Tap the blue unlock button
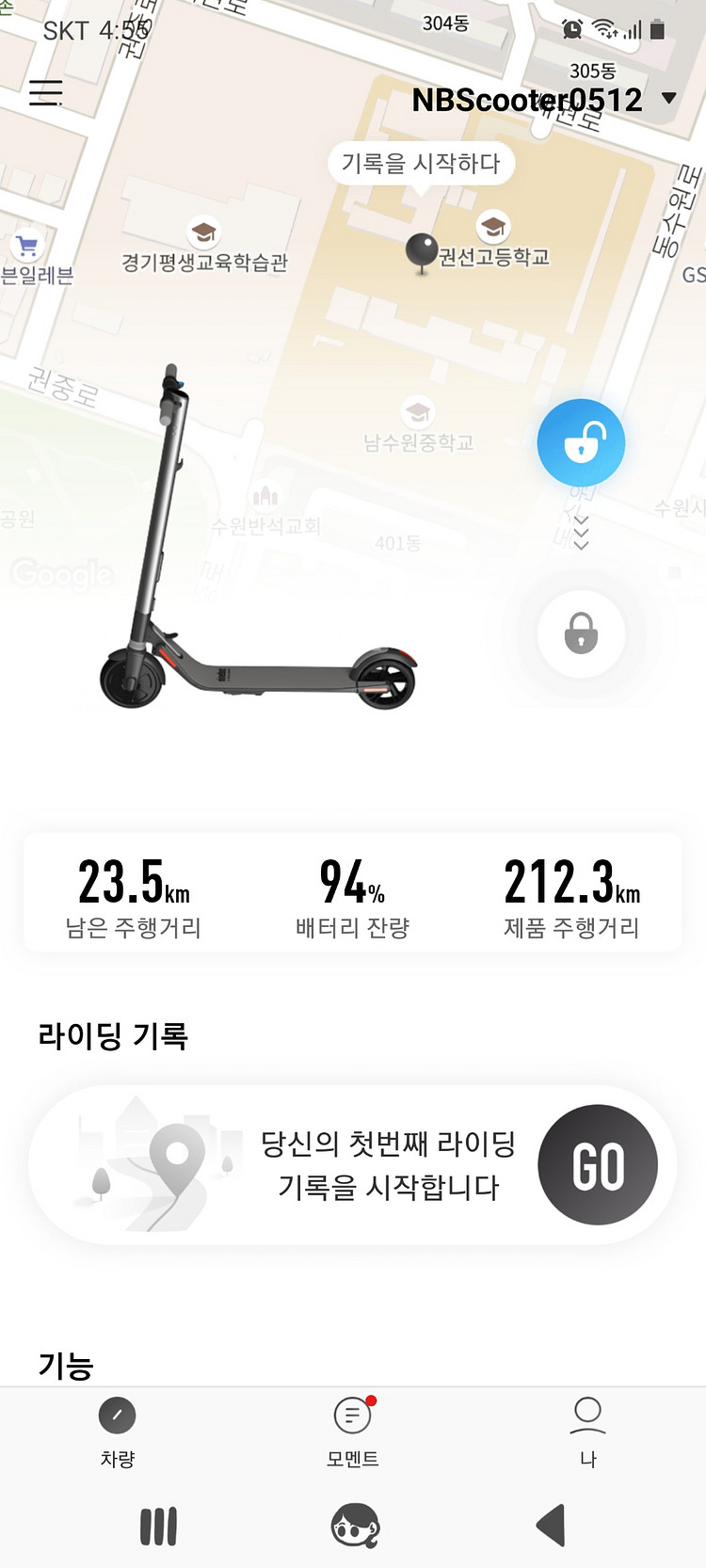The image size is (706, 1568). (x=581, y=442)
